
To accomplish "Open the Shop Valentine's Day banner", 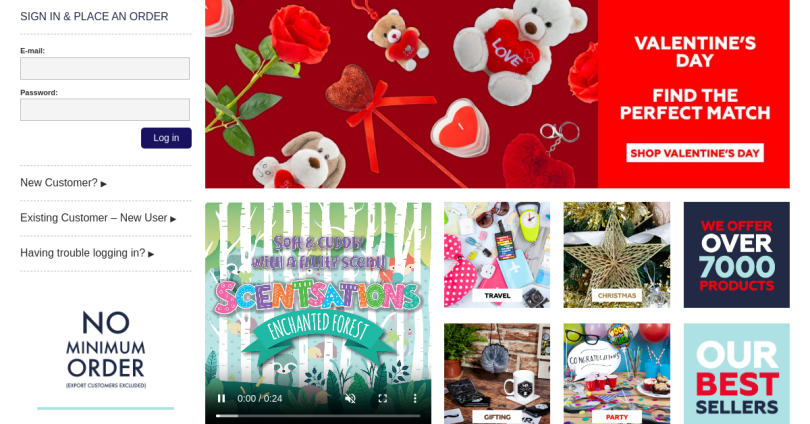I will [695, 153].
